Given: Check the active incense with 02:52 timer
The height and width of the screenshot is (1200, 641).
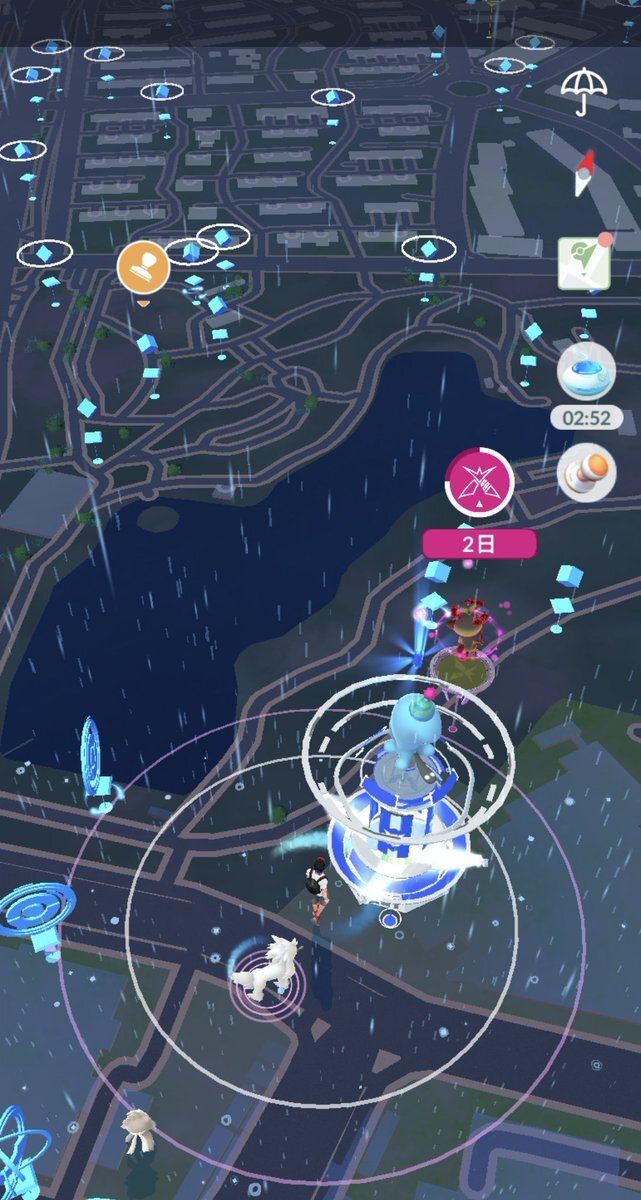Looking at the screenshot, I should (586, 371).
